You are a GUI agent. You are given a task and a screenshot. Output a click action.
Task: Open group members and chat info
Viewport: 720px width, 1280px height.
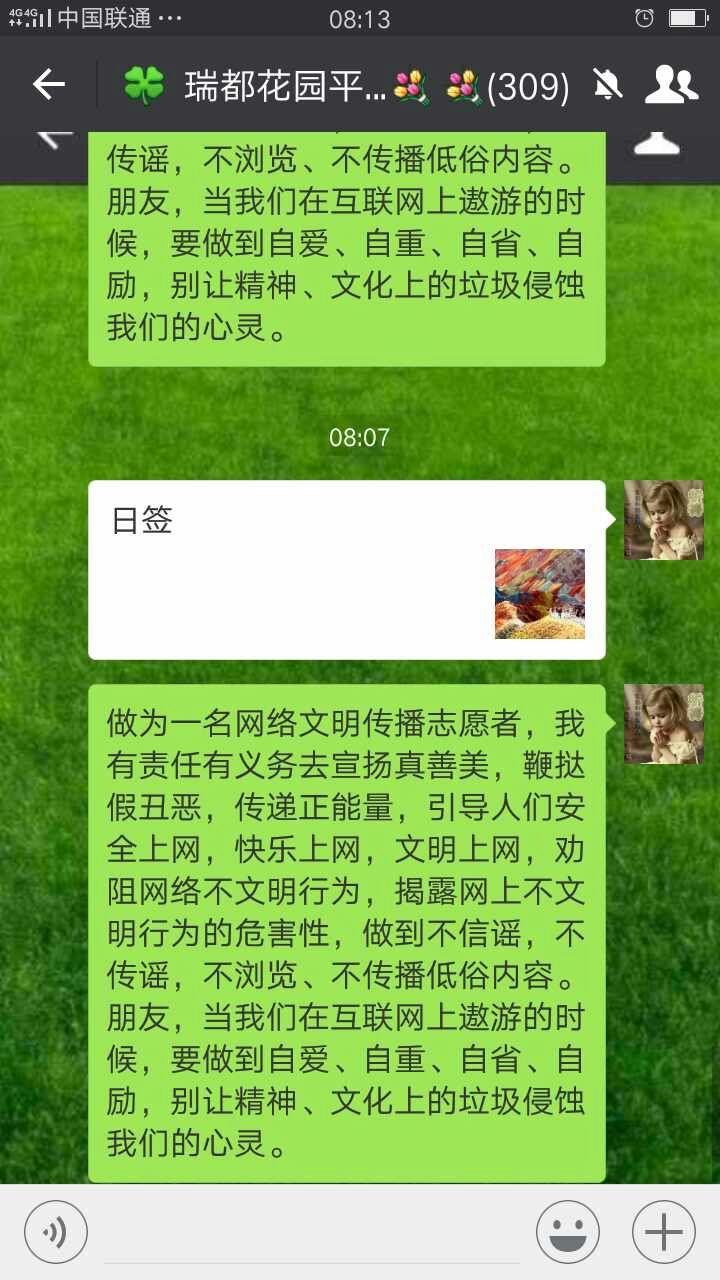pyautogui.click(x=671, y=85)
